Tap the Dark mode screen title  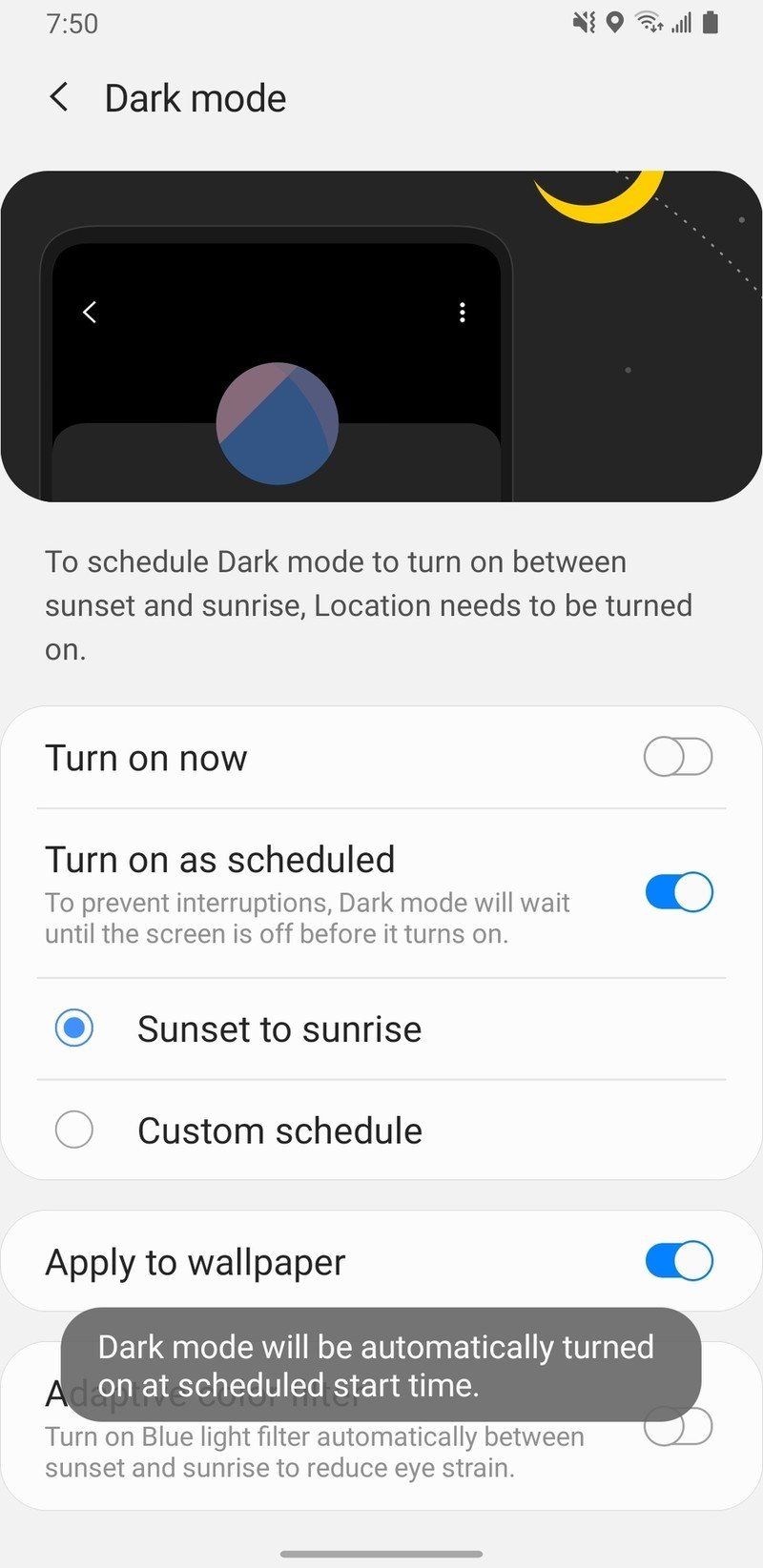(196, 97)
